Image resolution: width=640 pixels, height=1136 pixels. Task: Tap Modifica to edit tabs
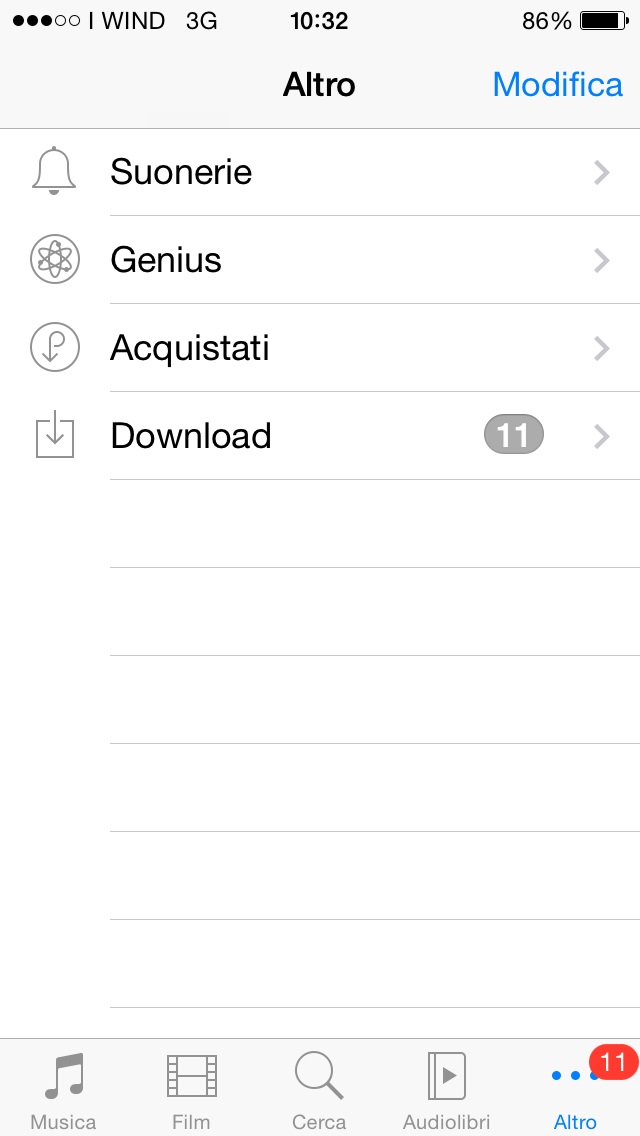(x=557, y=85)
